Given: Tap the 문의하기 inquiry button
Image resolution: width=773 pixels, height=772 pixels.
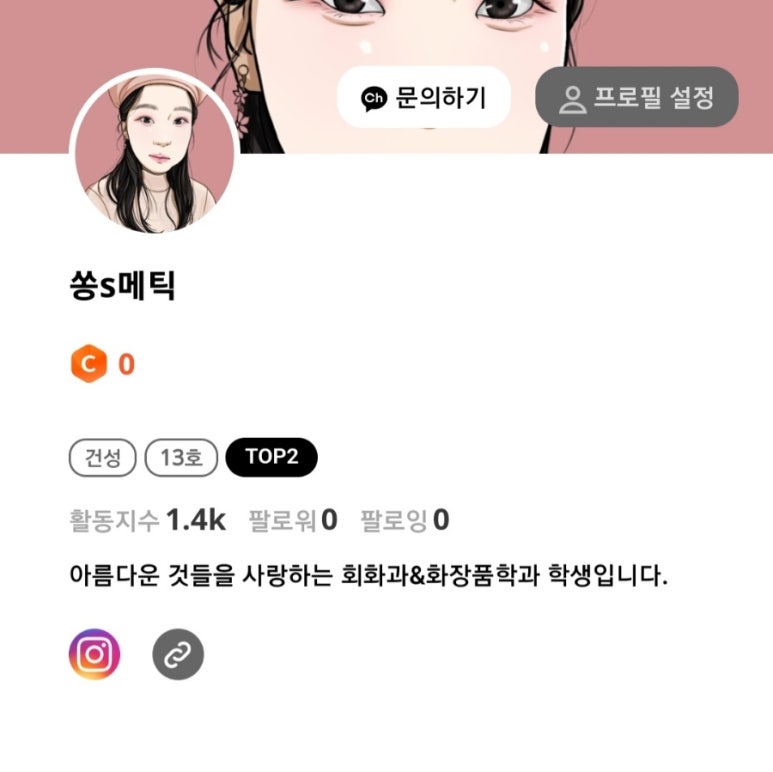Looking at the screenshot, I should [424, 98].
